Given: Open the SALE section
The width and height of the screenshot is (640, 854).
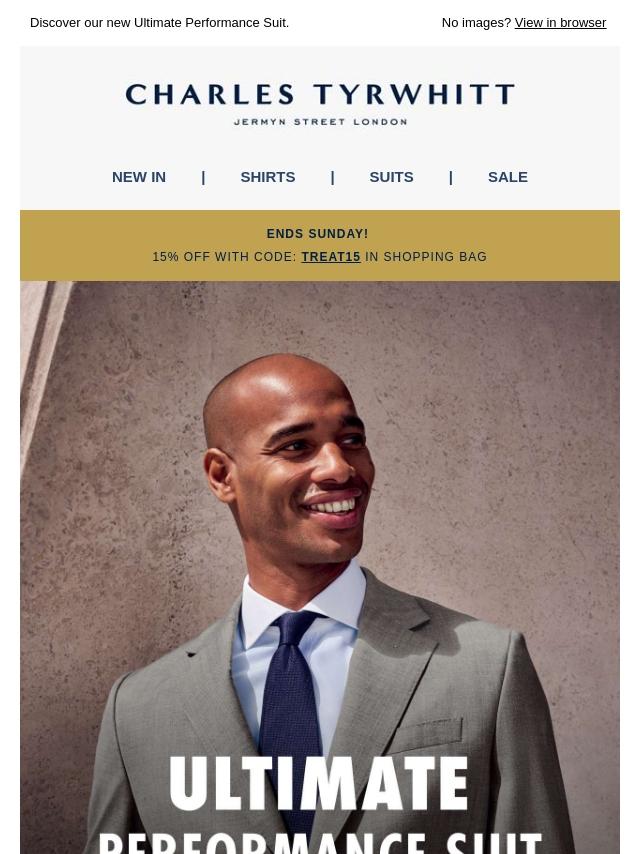Looking at the screenshot, I should 508,177.
